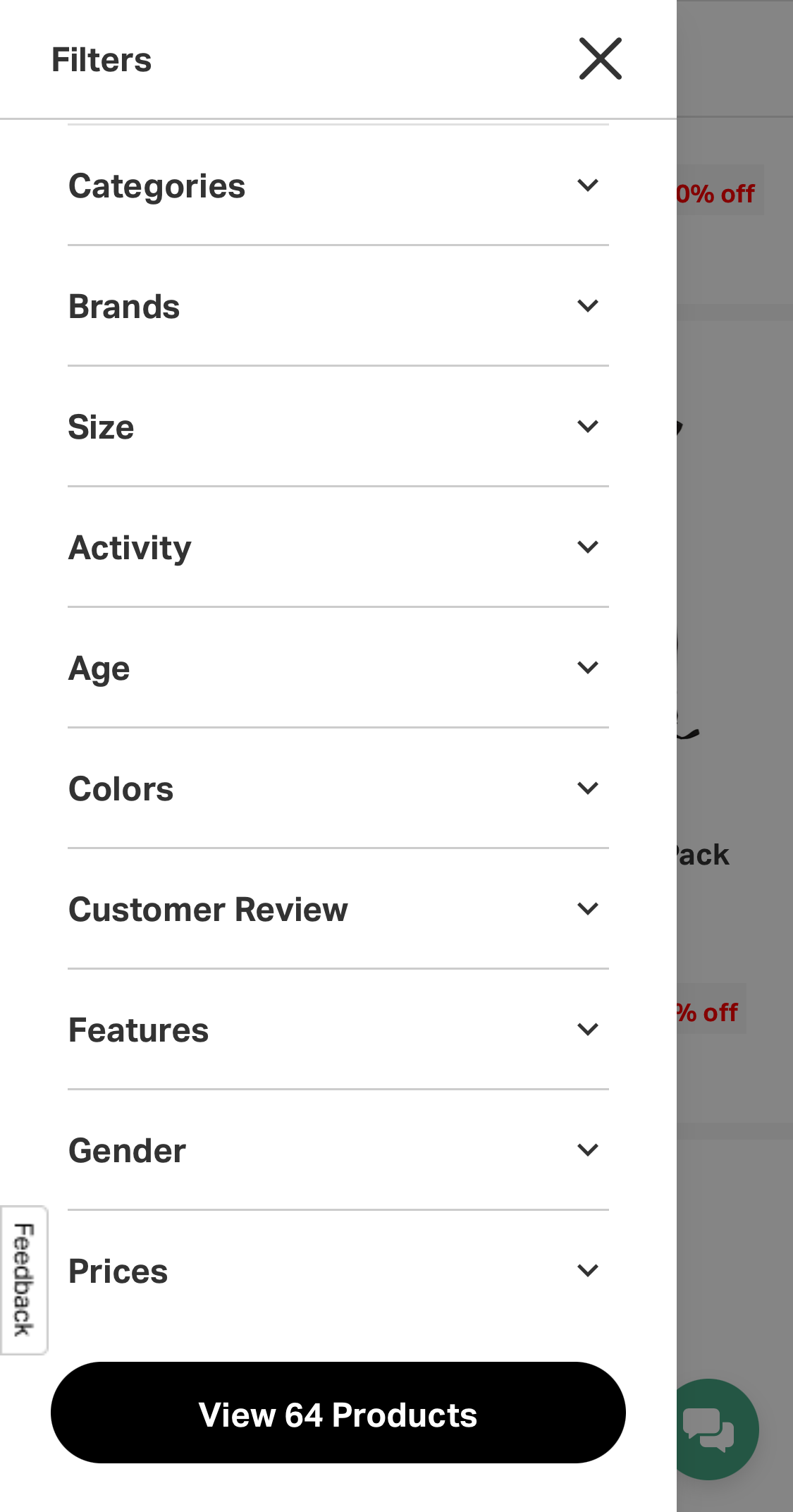Screen dimensions: 793x1512
Task: Select the Categories section label
Action: pos(156,185)
